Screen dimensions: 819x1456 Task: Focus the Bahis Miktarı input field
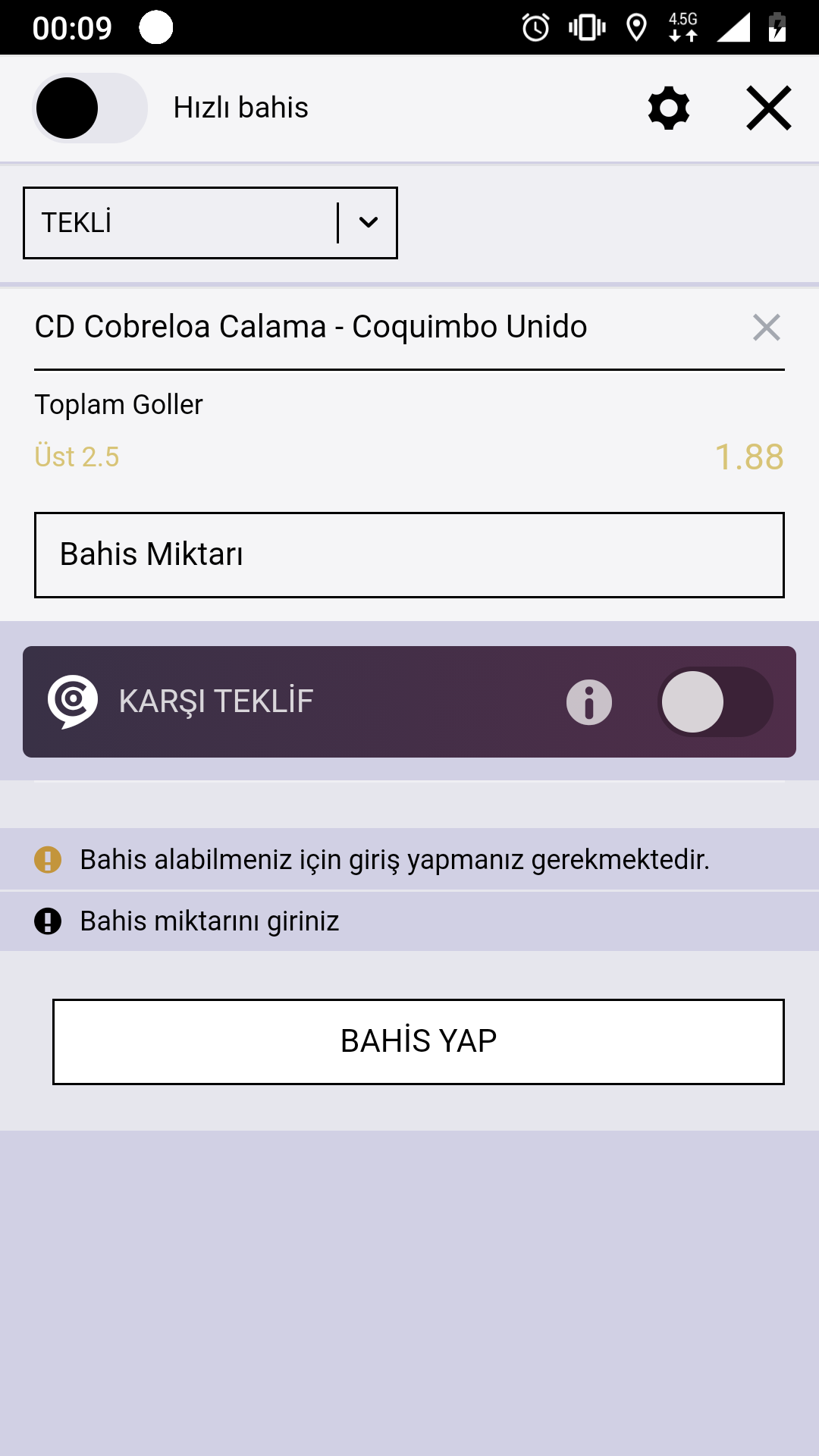(409, 555)
